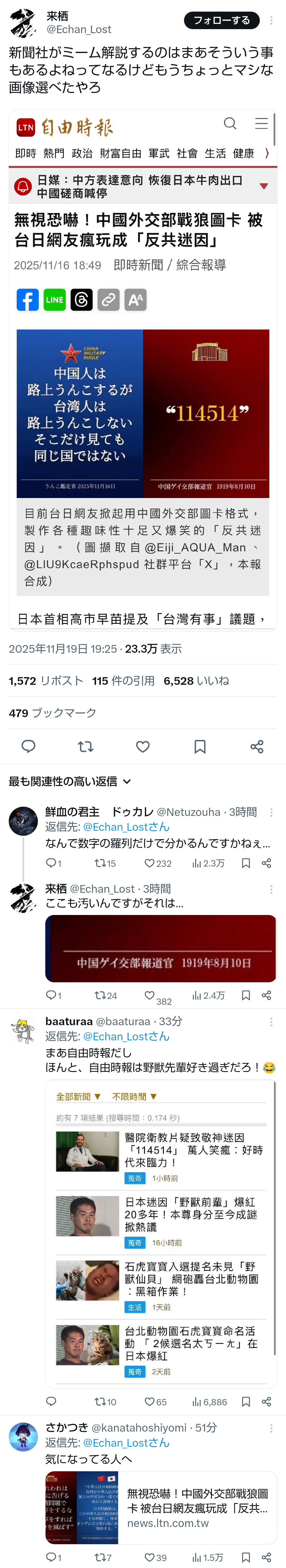Repost the main post
Viewport: 286px width, 1568px height.
tap(86, 746)
